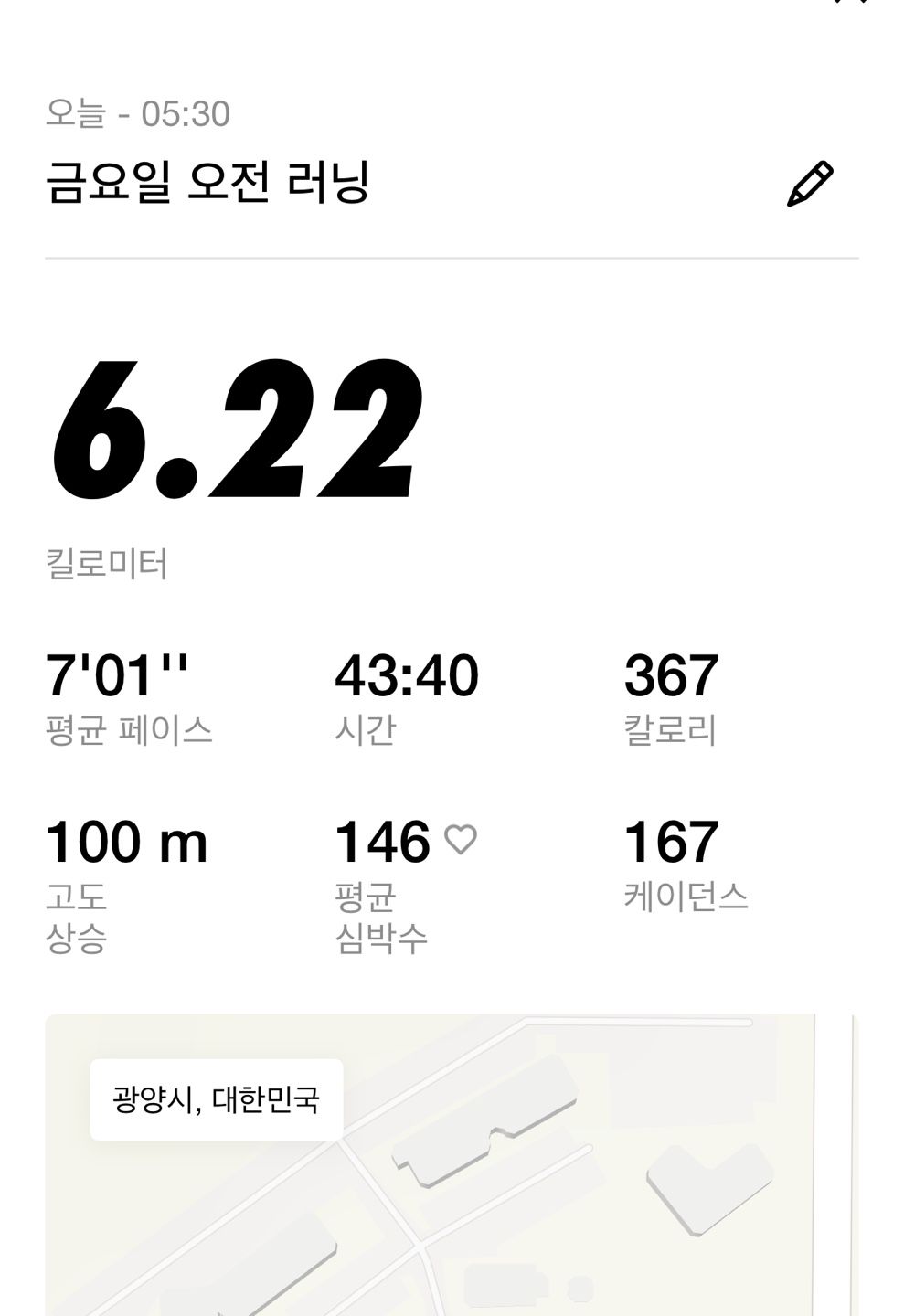
Task: Click the 광양시, 대한민국 location label
Action: click(x=217, y=1101)
